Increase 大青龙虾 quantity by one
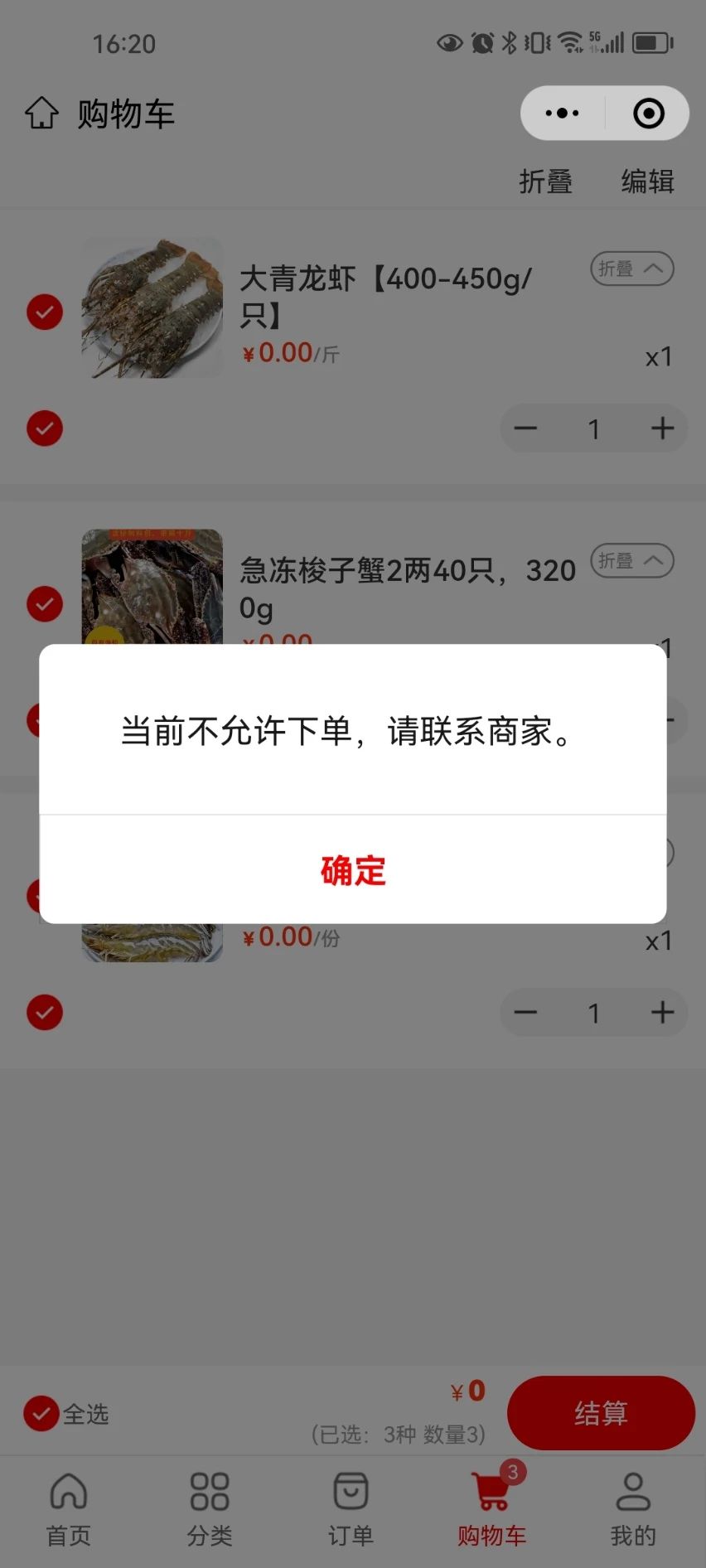This screenshot has height=1568, width=706. (x=662, y=428)
